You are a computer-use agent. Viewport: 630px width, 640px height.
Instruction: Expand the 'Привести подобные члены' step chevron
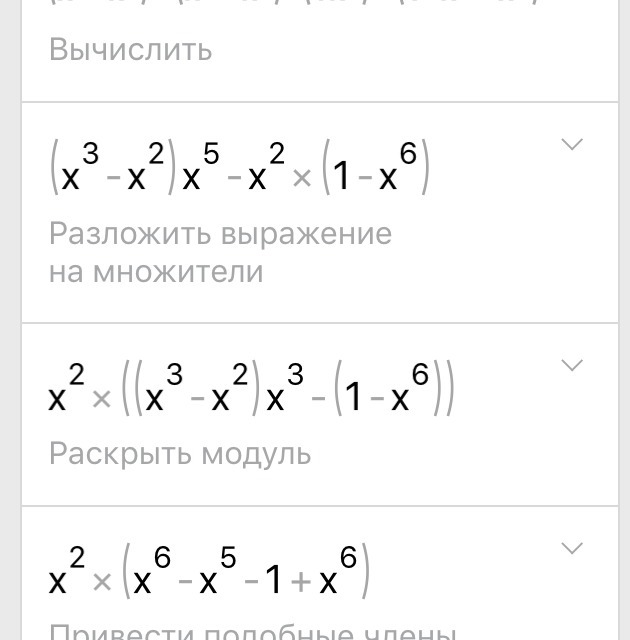572,548
